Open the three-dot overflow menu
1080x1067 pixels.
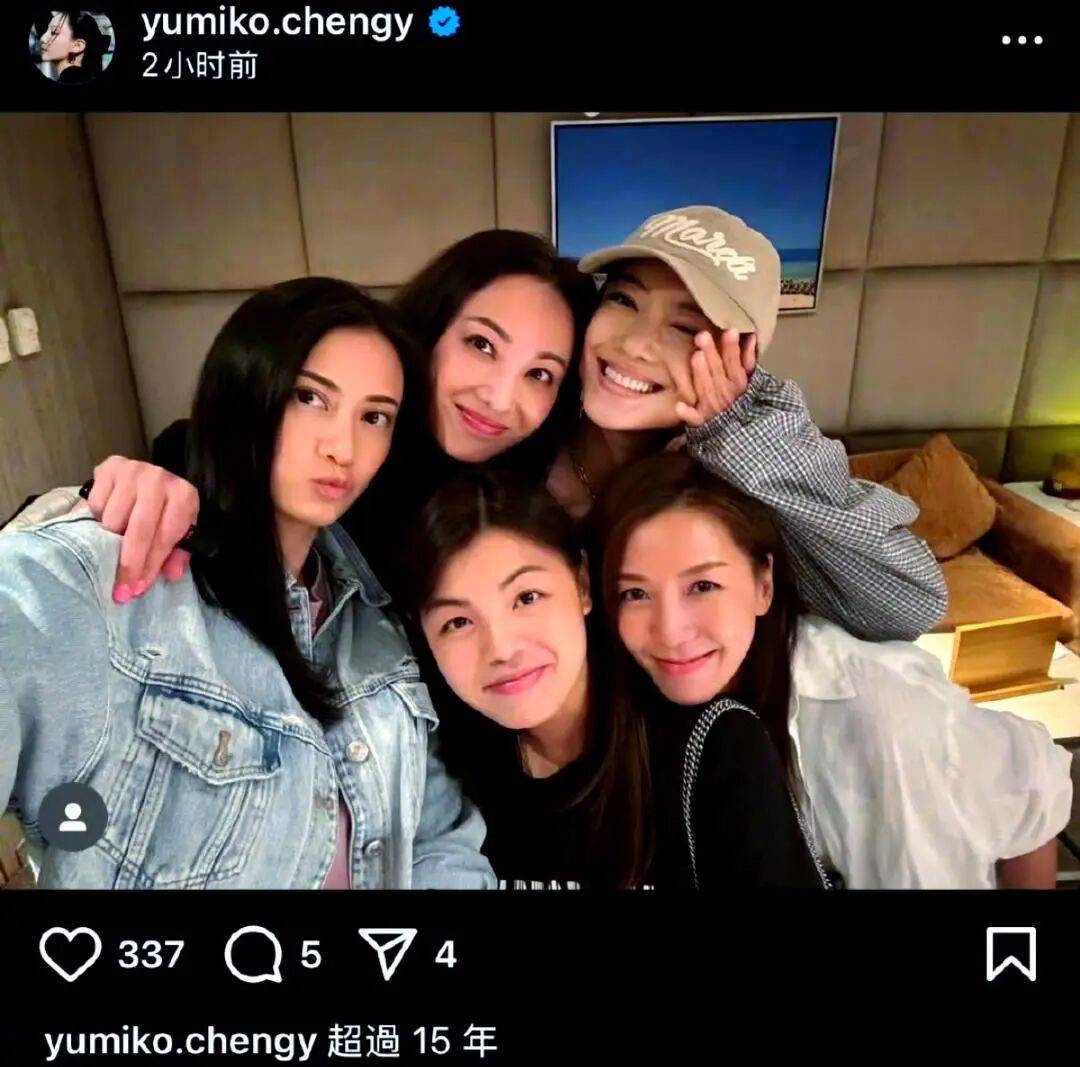click(x=1021, y=41)
